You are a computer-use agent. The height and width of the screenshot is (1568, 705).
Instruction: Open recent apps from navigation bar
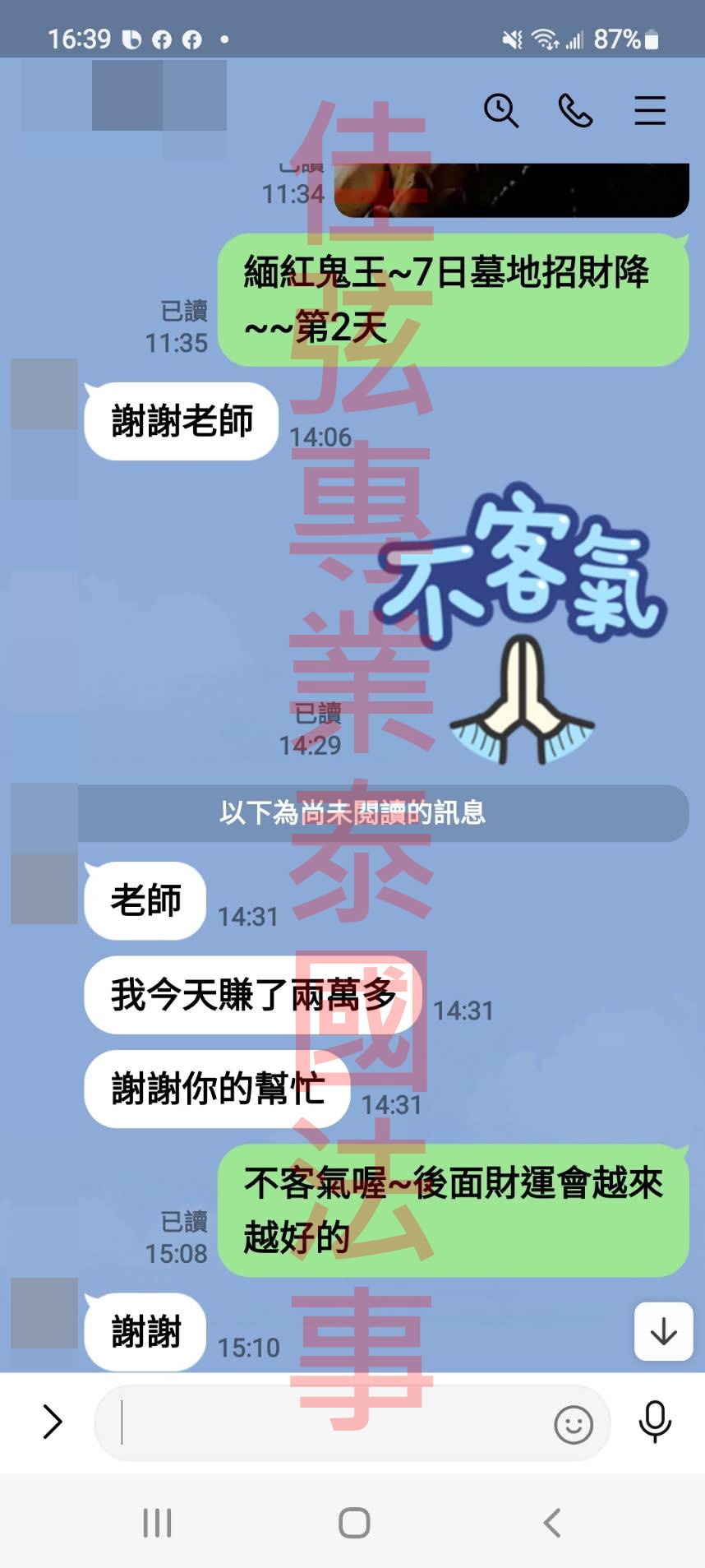coord(157,1523)
